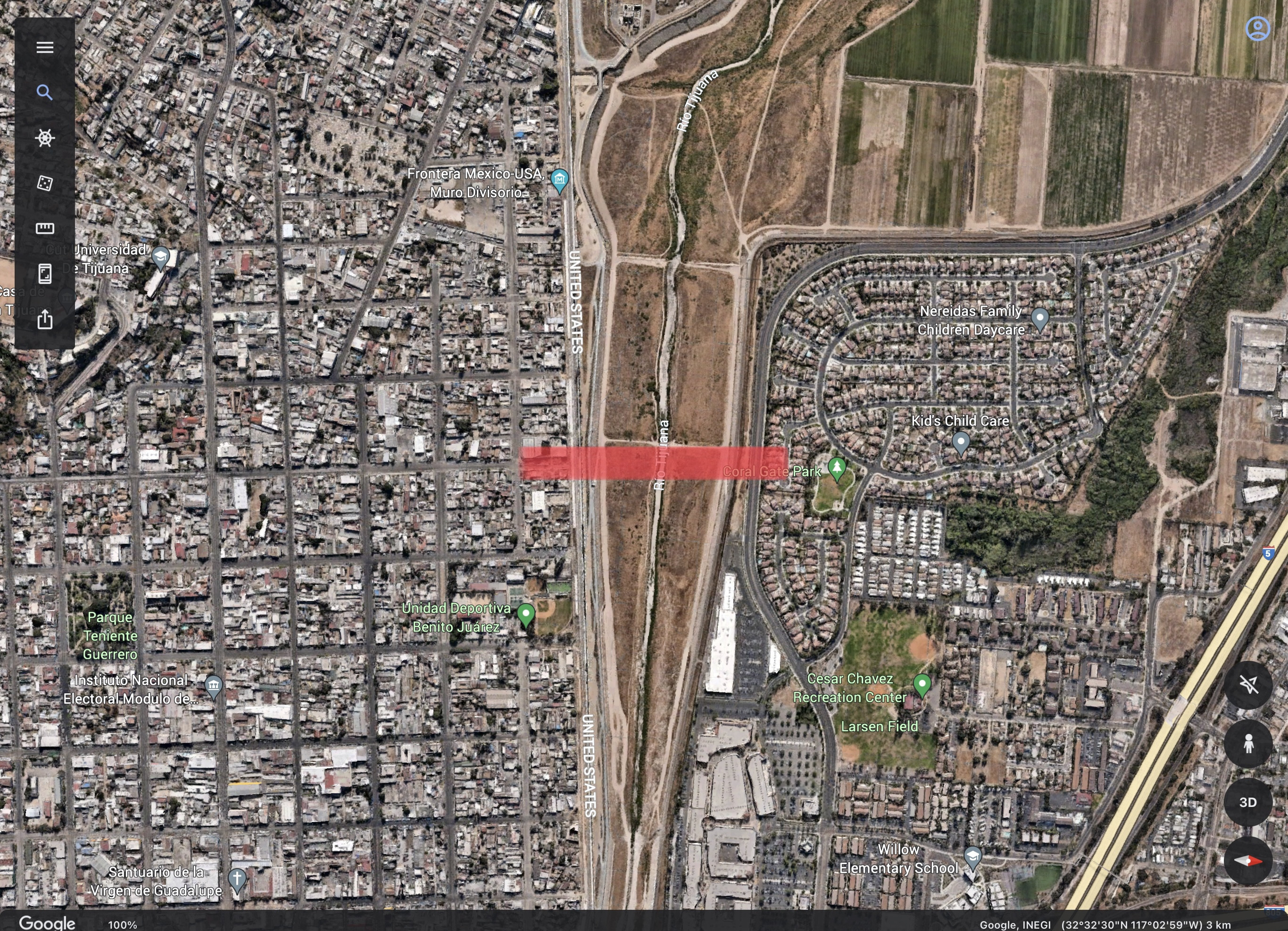Select Cesar Chavez Recreation Center pin
1288x931 pixels.
tap(922, 684)
